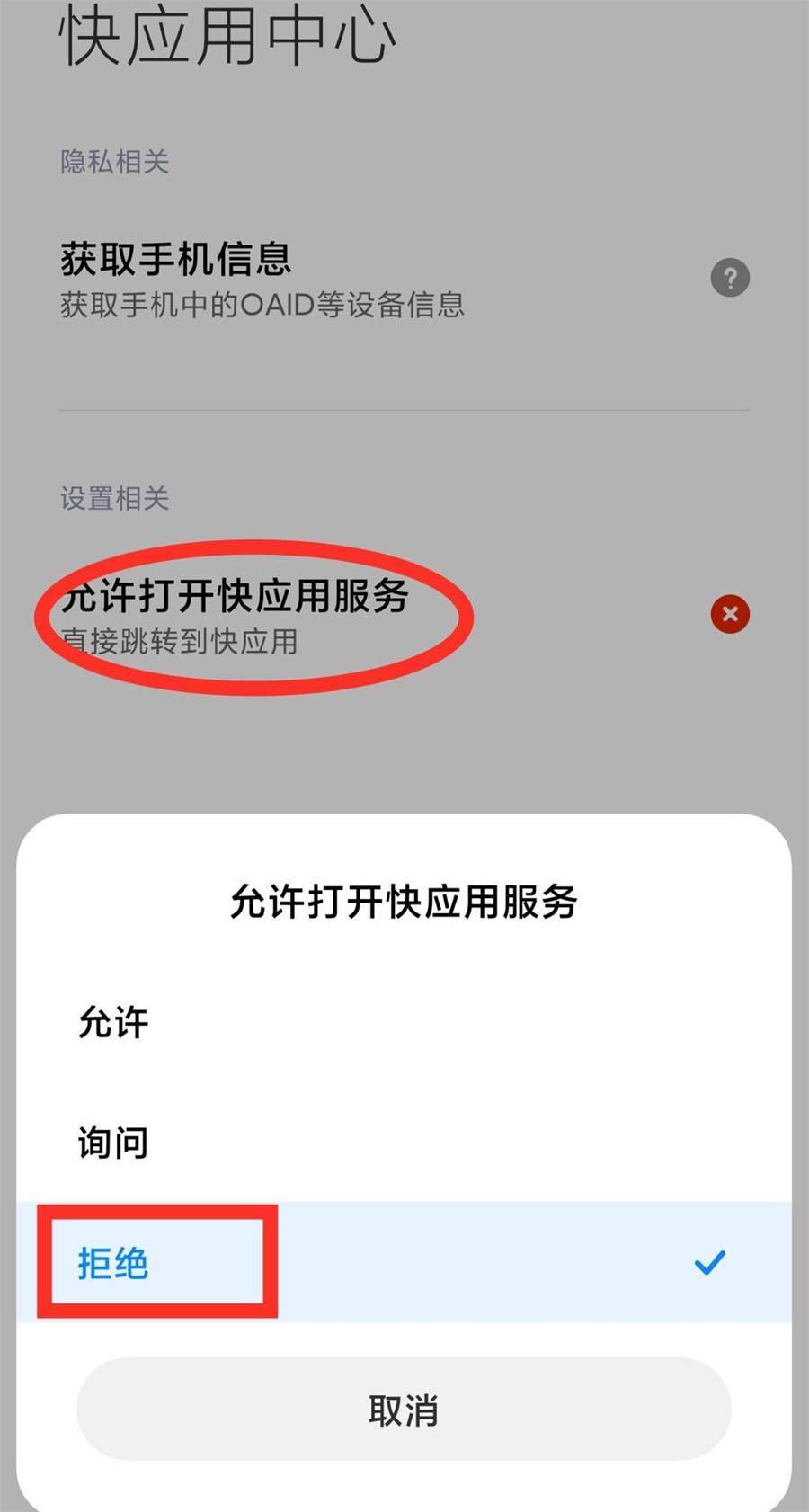Select the 允许 option

(114, 1023)
